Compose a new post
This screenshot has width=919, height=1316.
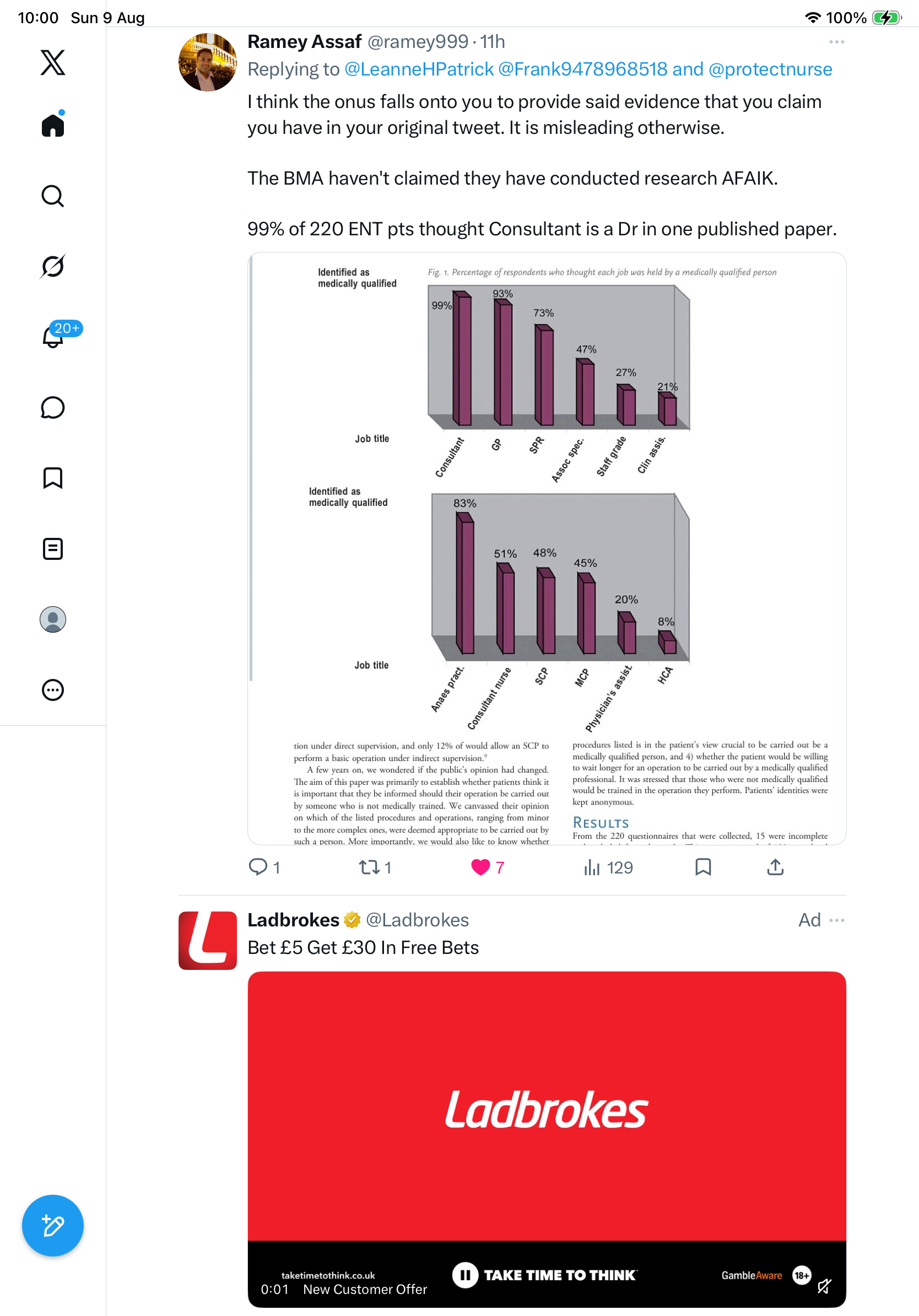(x=53, y=1226)
